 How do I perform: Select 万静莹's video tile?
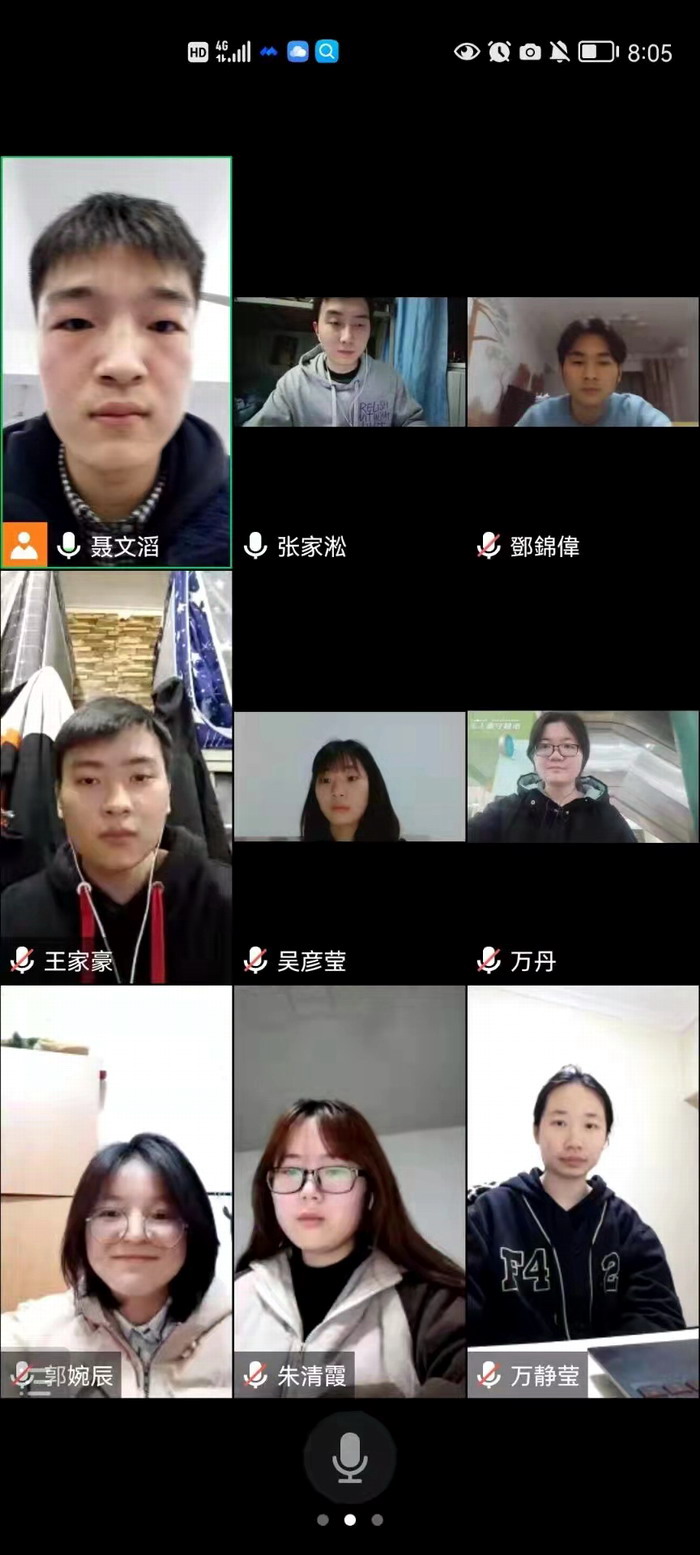(x=583, y=1191)
